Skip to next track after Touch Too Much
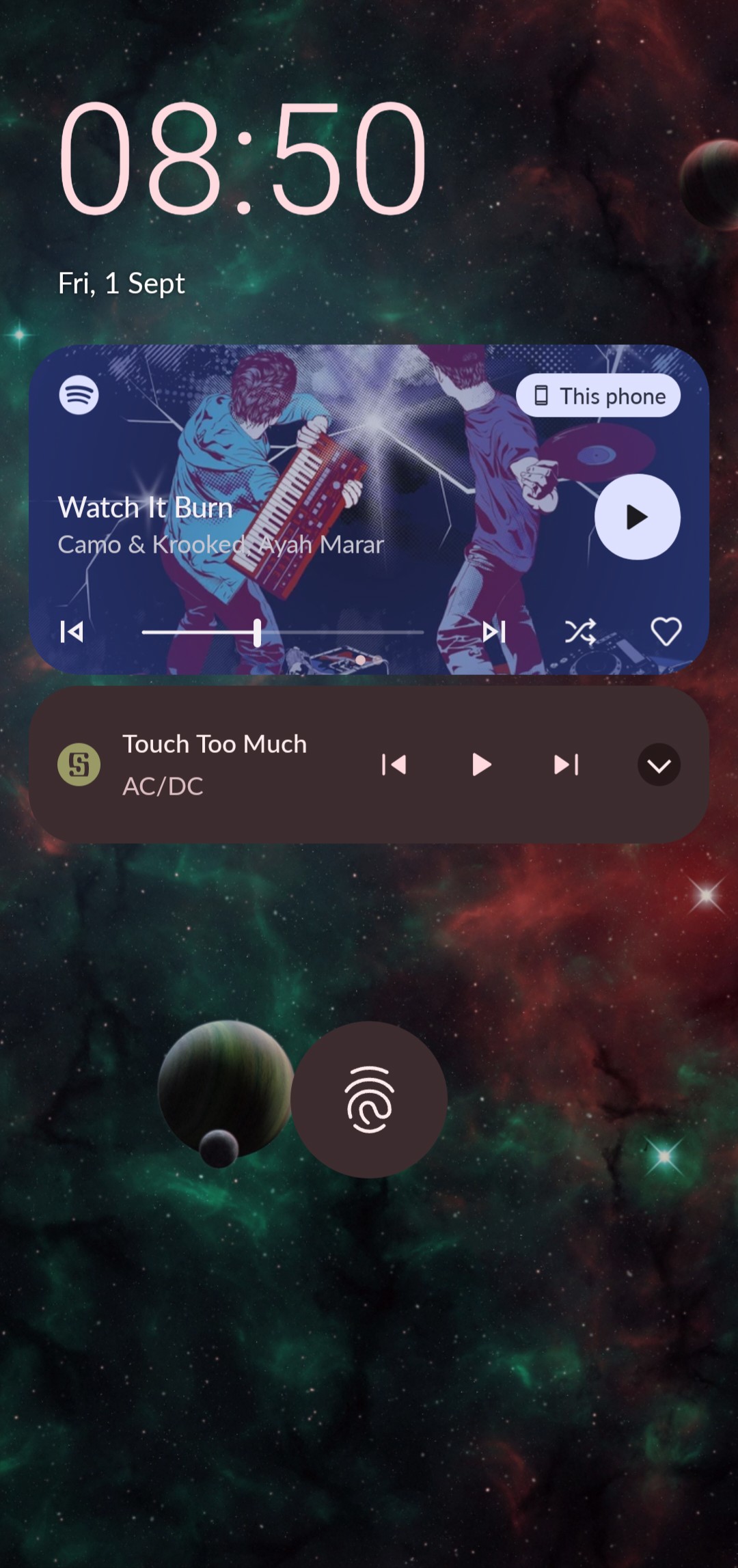Image resolution: width=738 pixels, height=1568 pixels. (566, 765)
